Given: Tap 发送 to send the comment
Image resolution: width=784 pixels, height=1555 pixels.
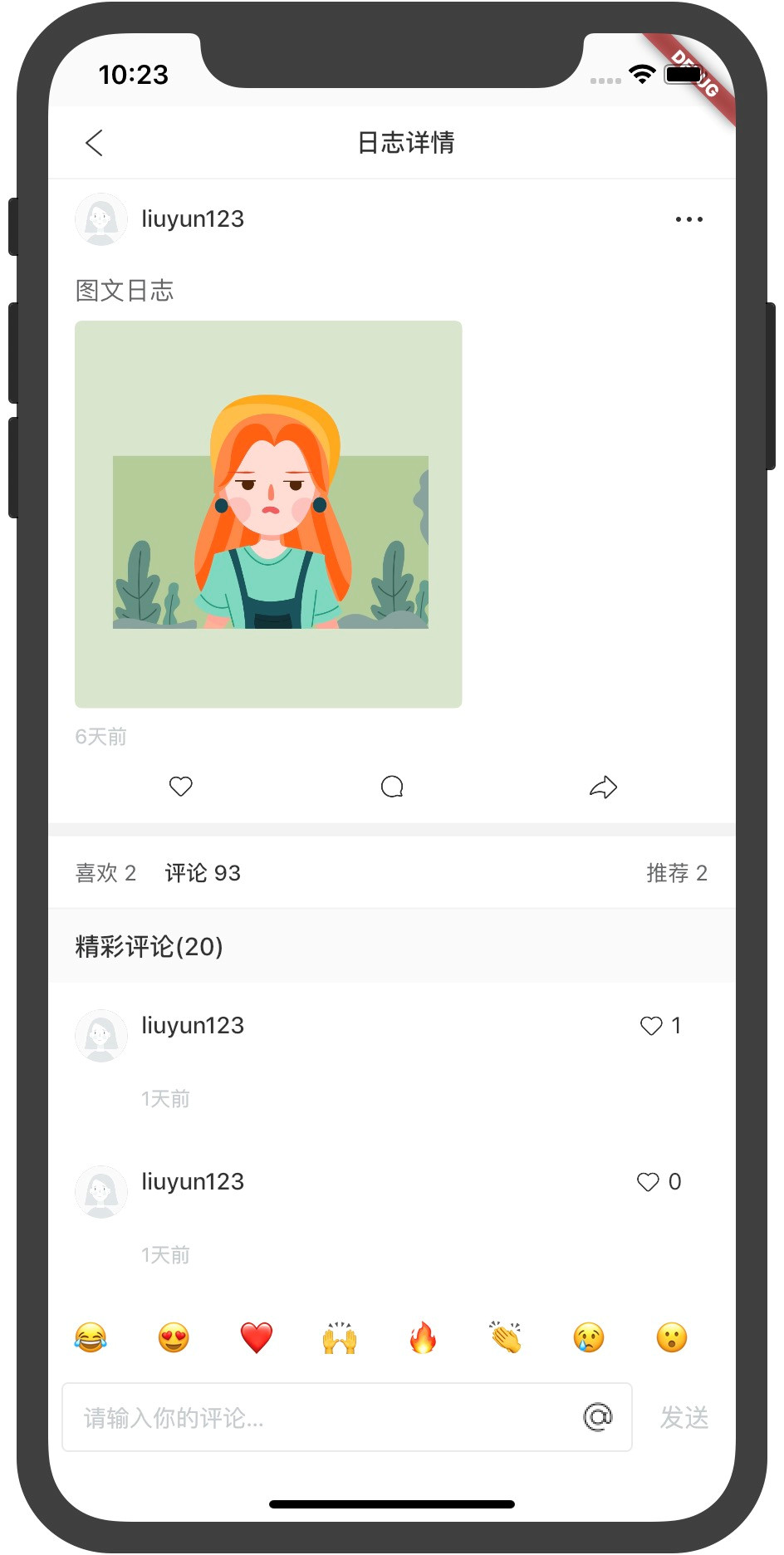Looking at the screenshot, I should pyautogui.click(x=684, y=1417).
